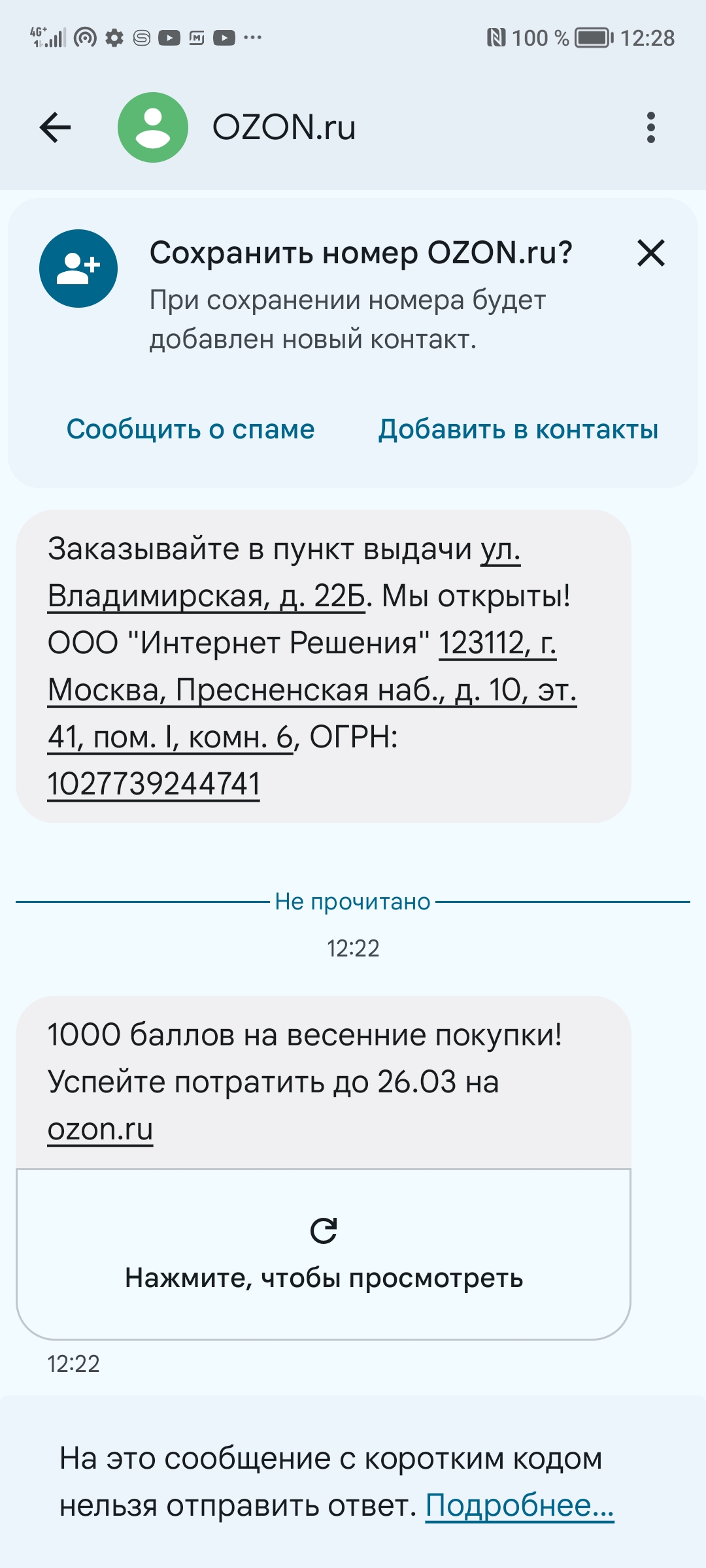Open the ozon.ru link in the message
The image size is (706, 1568).
(x=100, y=1129)
